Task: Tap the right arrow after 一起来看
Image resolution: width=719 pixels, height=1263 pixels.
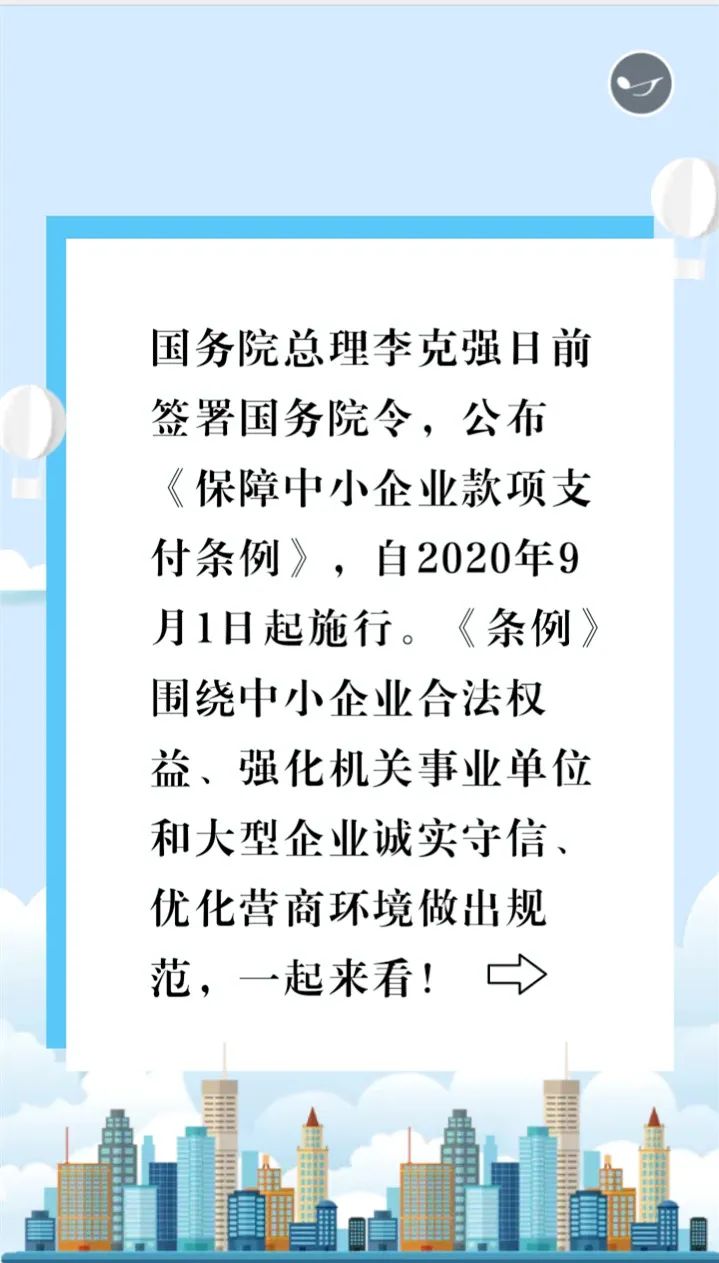Action: pyautogui.click(x=517, y=976)
